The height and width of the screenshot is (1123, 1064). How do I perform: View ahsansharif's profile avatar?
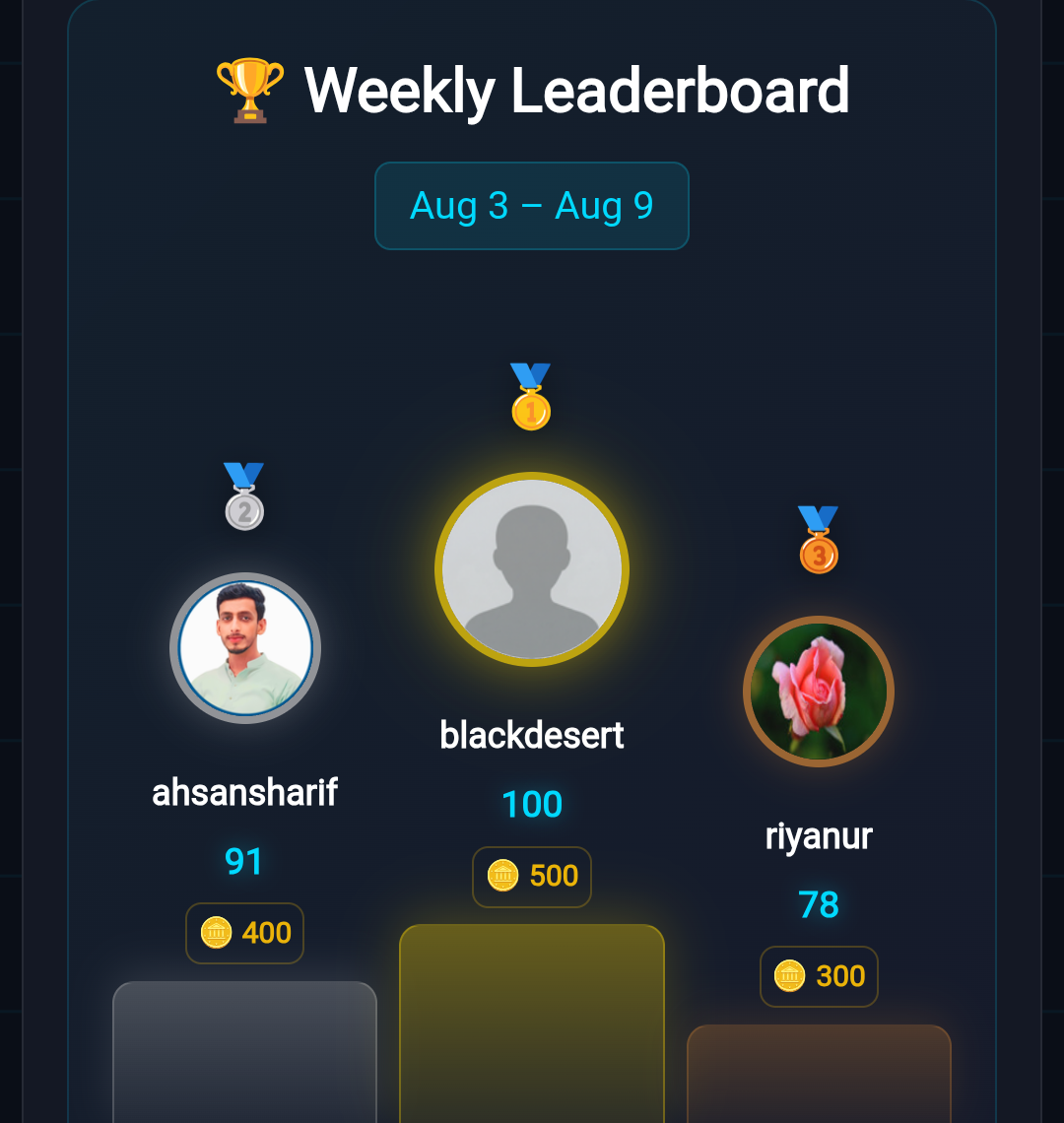245,648
